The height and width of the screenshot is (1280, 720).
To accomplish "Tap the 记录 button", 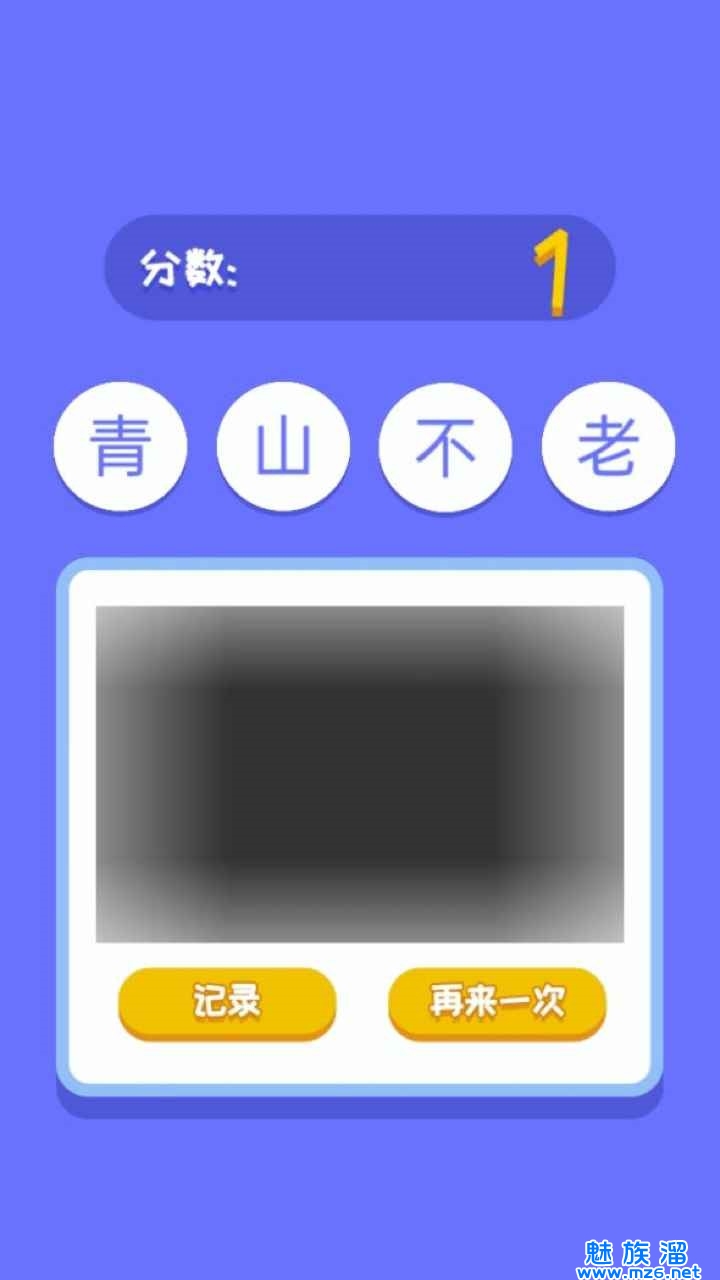I will [227, 1001].
